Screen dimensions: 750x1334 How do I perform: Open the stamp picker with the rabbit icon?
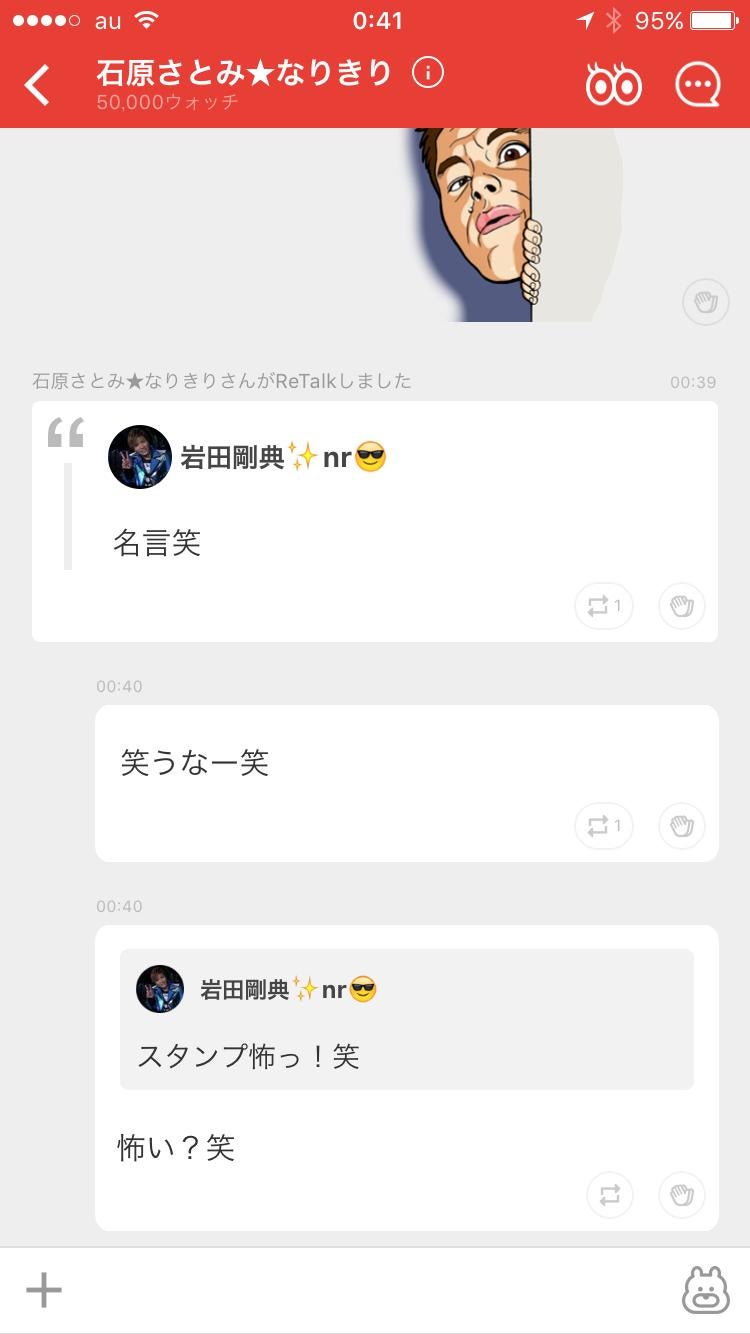pyautogui.click(x=707, y=1290)
